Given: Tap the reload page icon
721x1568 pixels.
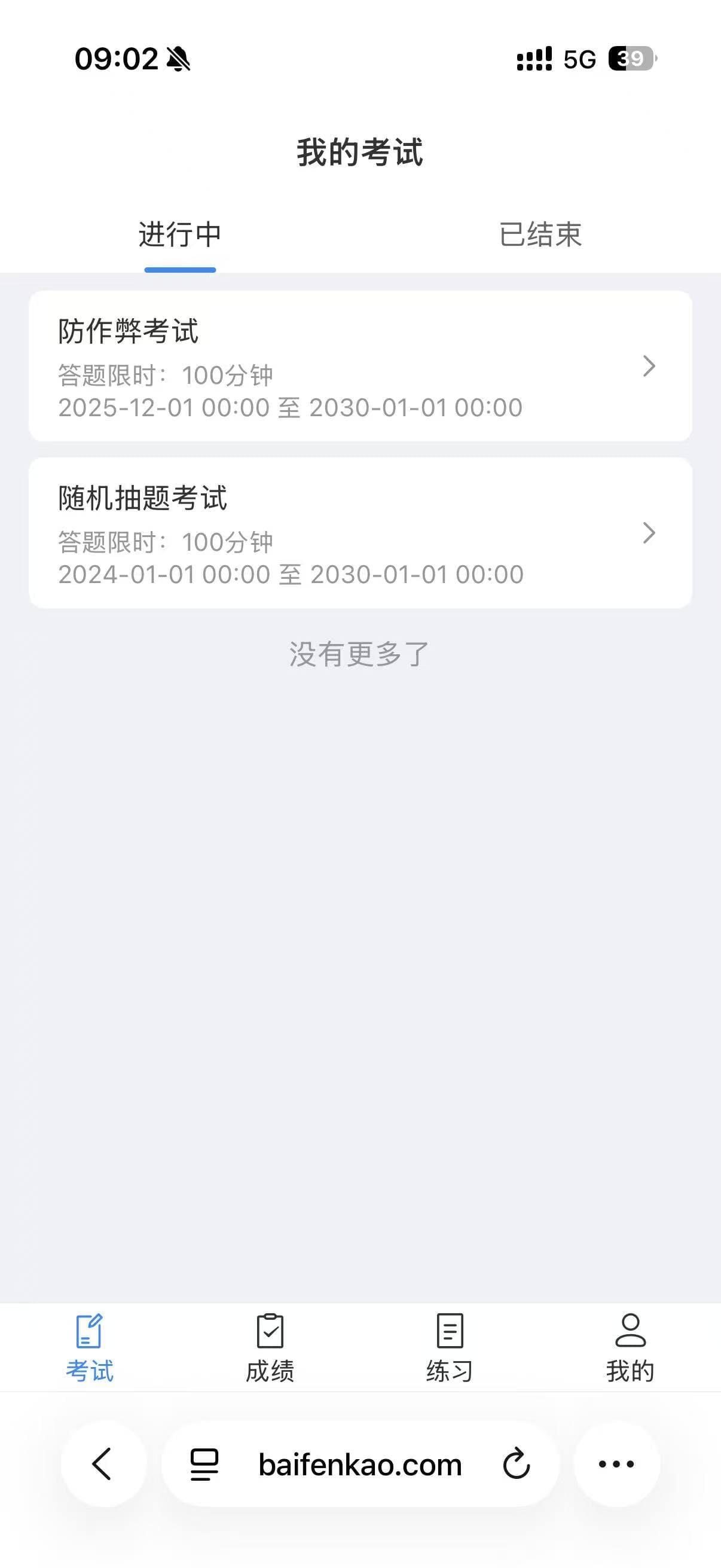Looking at the screenshot, I should 515,1465.
